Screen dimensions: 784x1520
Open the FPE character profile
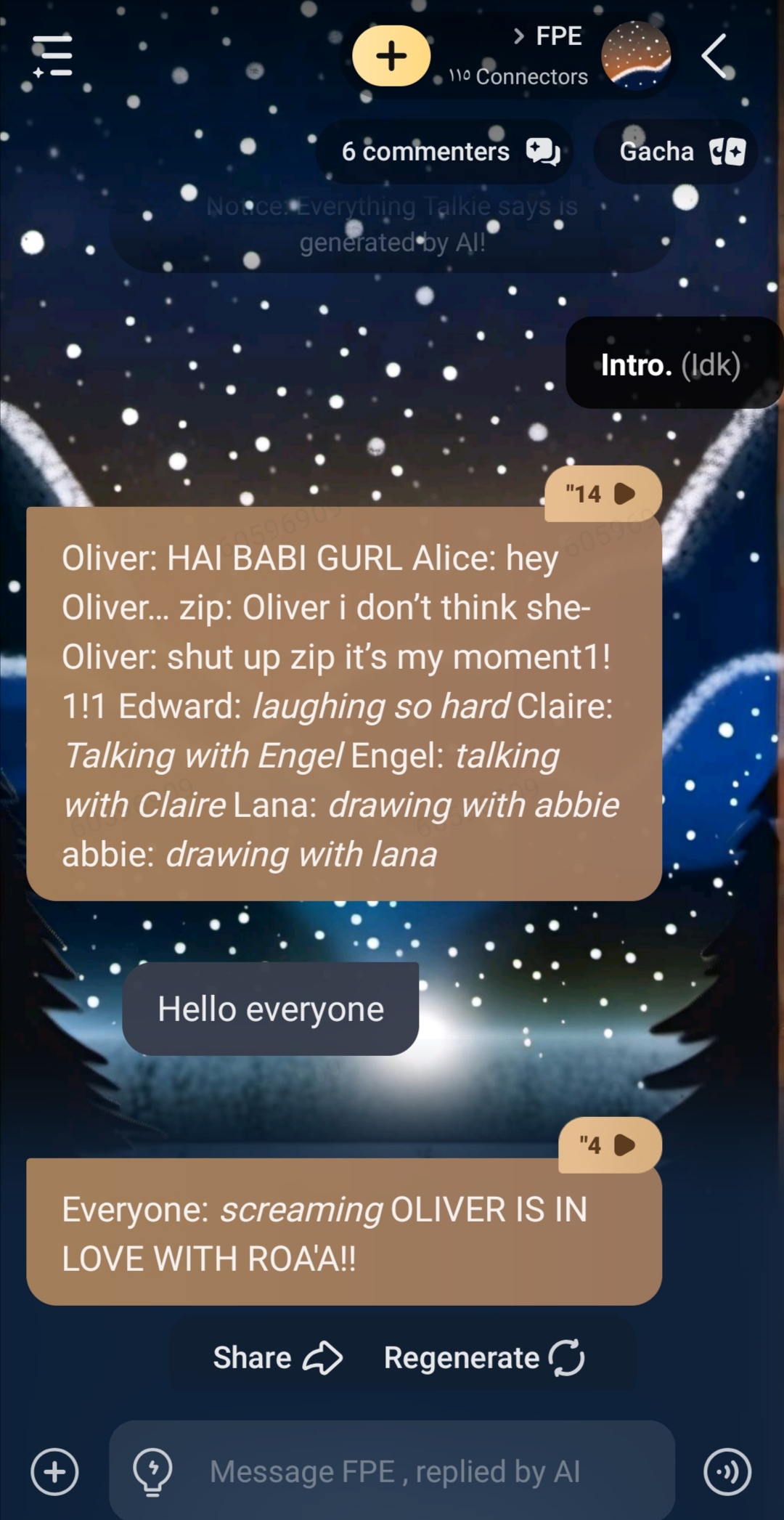coord(635,55)
